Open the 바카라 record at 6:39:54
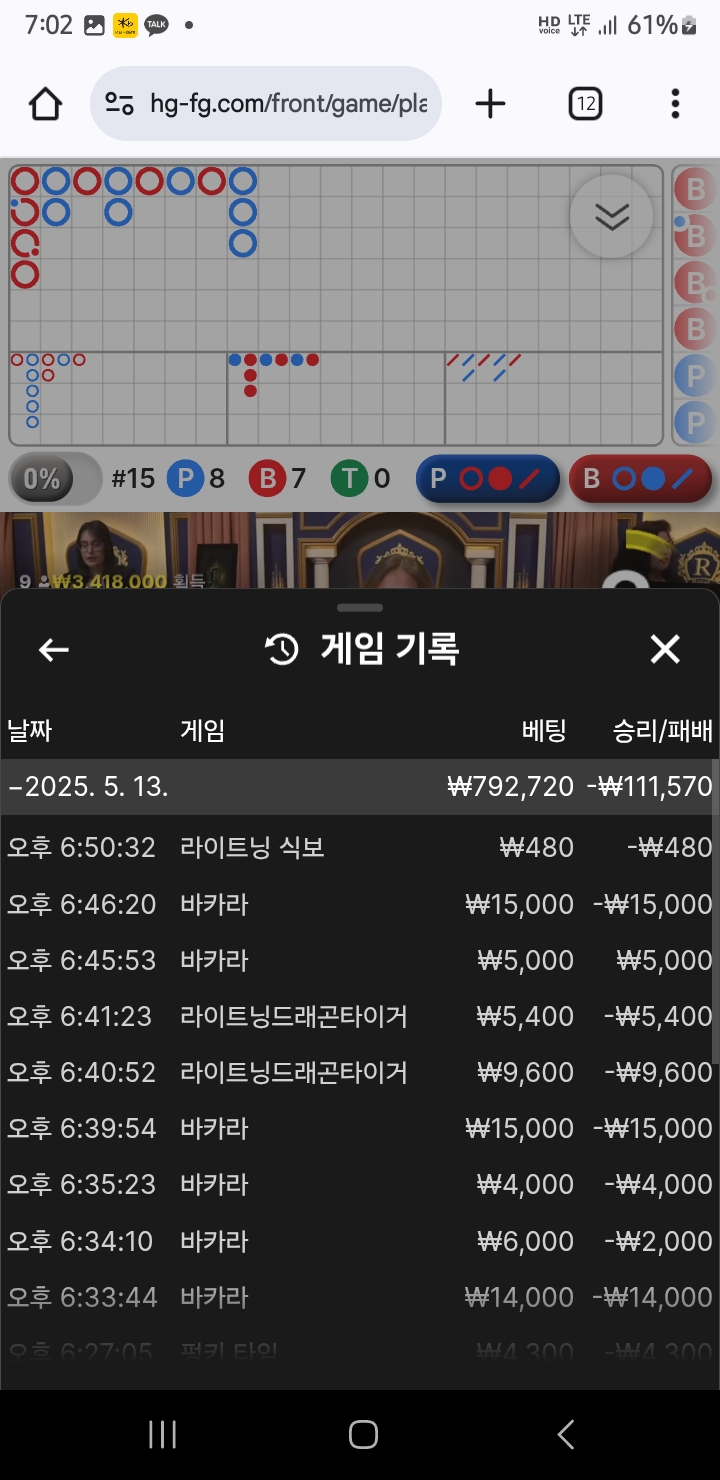The height and width of the screenshot is (1480, 720). click(x=360, y=1128)
